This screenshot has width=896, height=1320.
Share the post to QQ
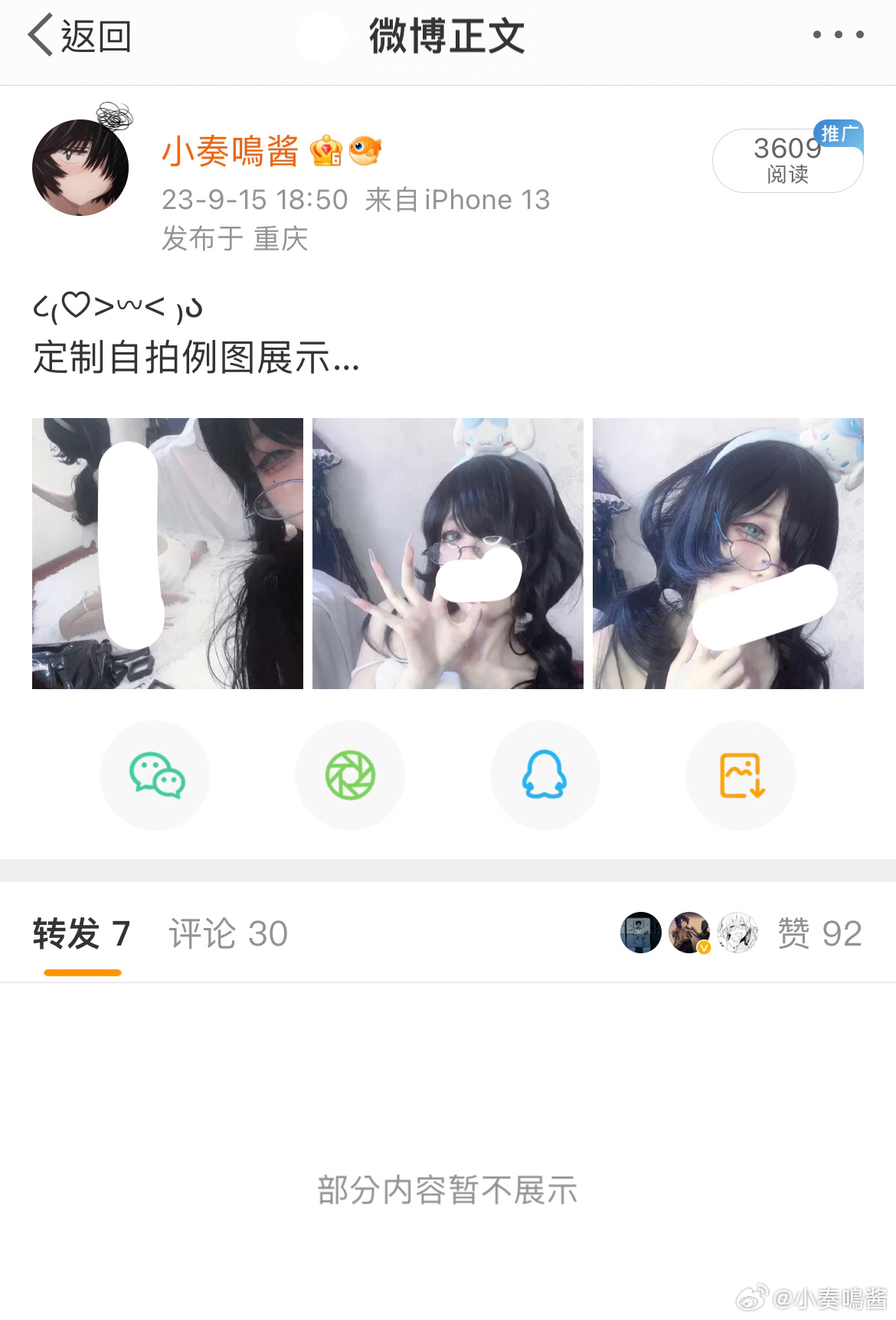tap(544, 776)
